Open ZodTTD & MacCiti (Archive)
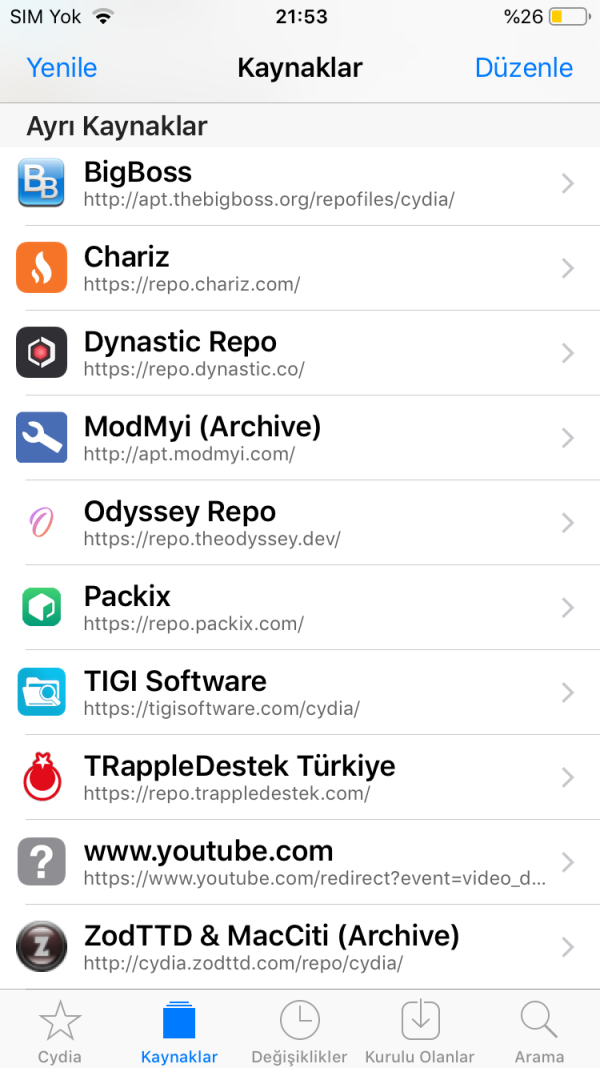 (300, 947)
